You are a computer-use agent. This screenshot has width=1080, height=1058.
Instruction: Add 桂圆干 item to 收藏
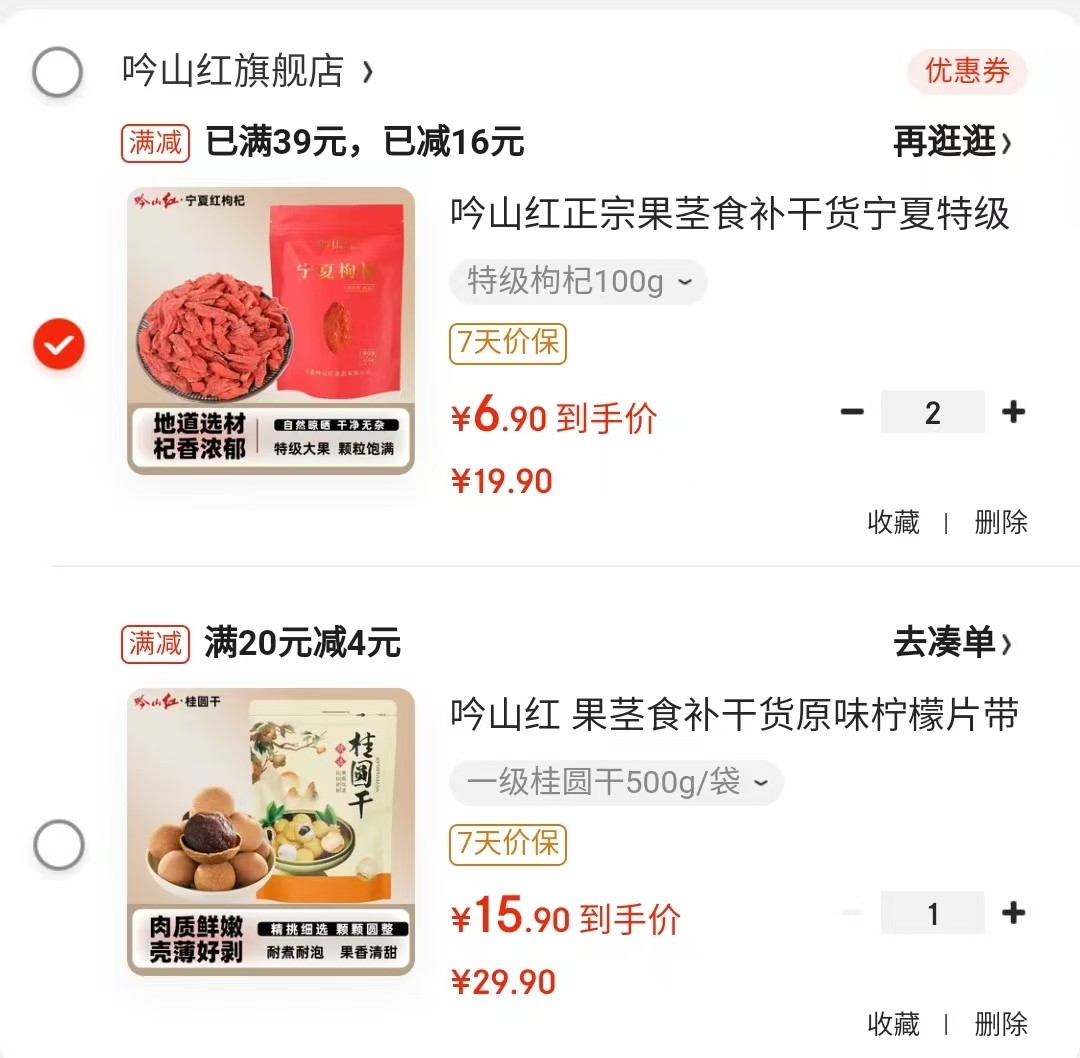(893, 1023)
